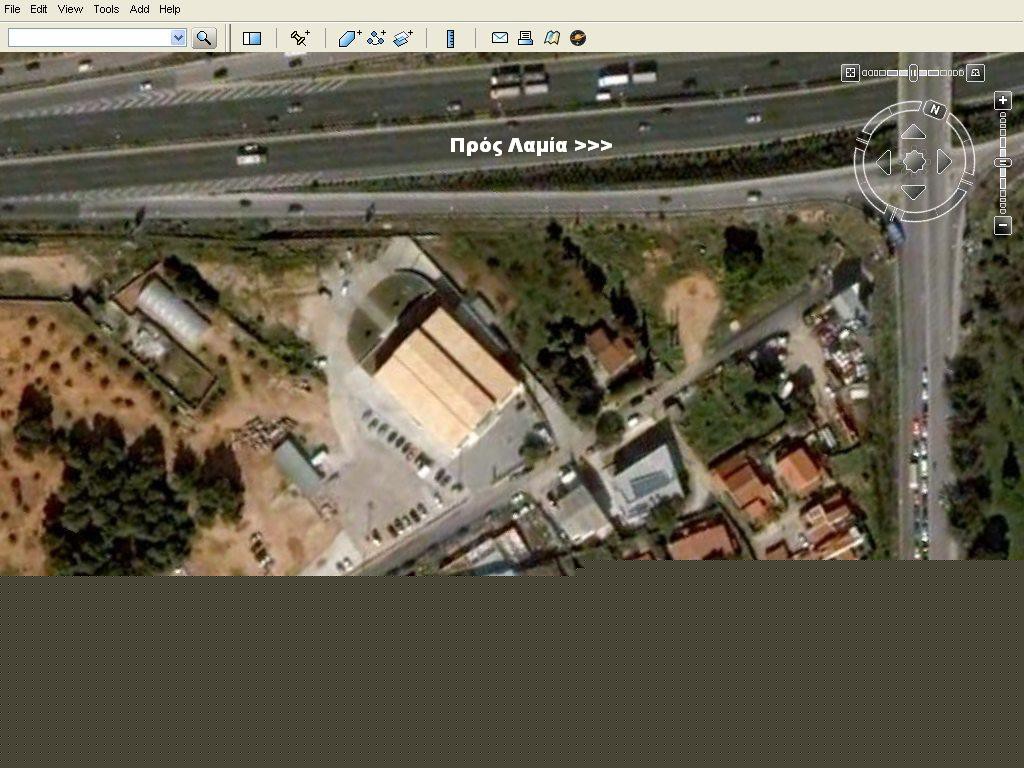This screenshot has height=768, width=1024.
Task: Open the ruler measuring tool
Action: coord(450,38)
